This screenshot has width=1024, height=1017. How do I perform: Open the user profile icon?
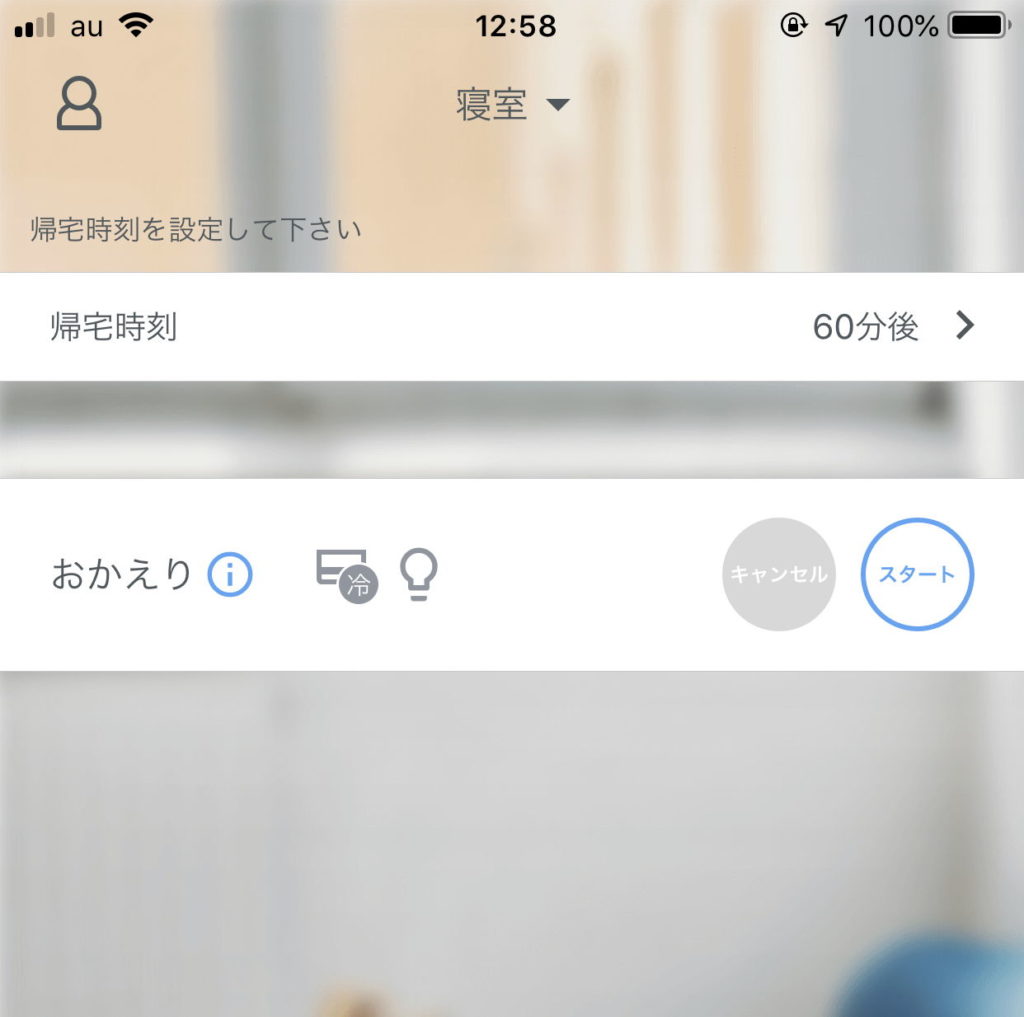[78, 105]
